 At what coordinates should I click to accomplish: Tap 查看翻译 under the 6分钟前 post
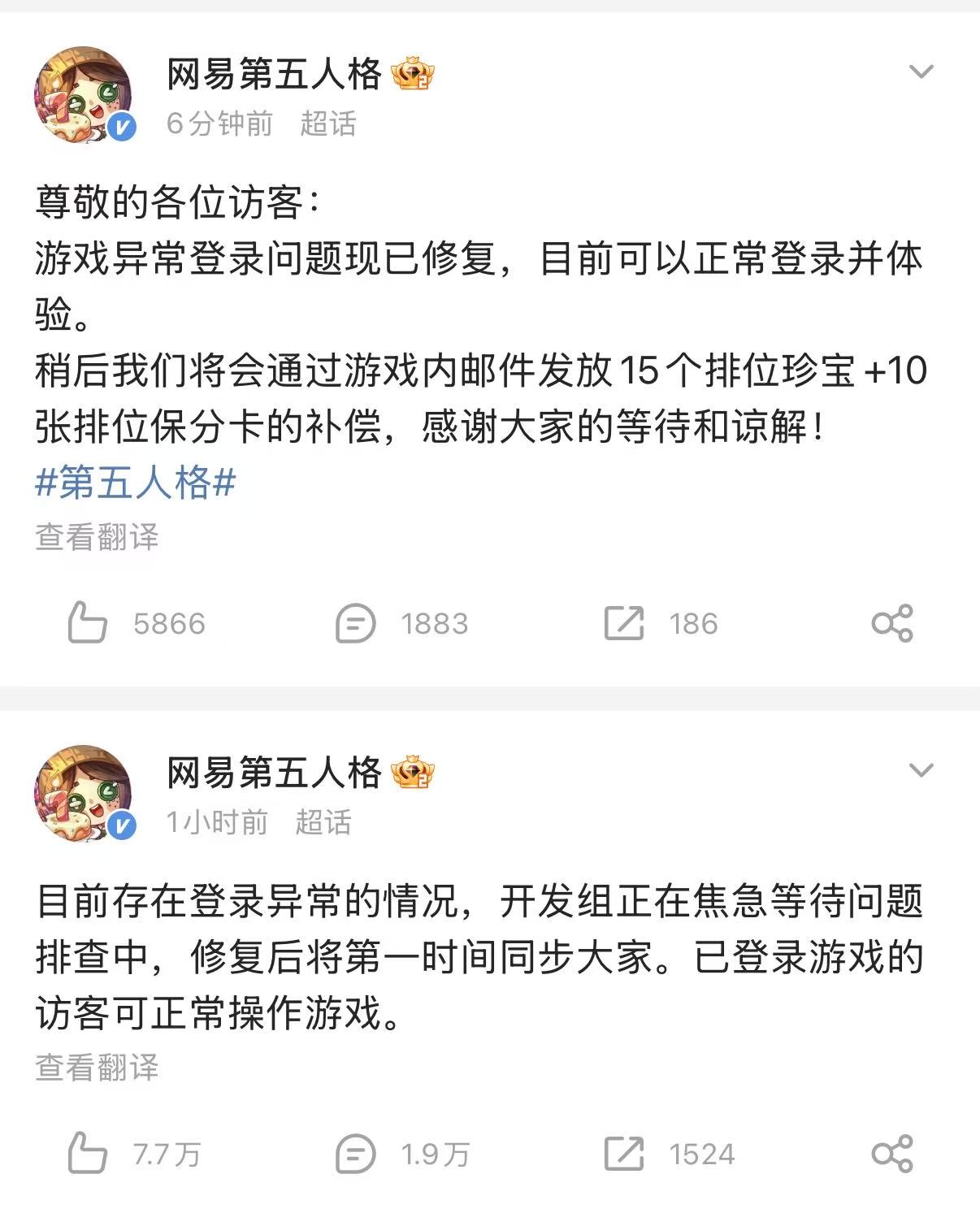(97, 537)
